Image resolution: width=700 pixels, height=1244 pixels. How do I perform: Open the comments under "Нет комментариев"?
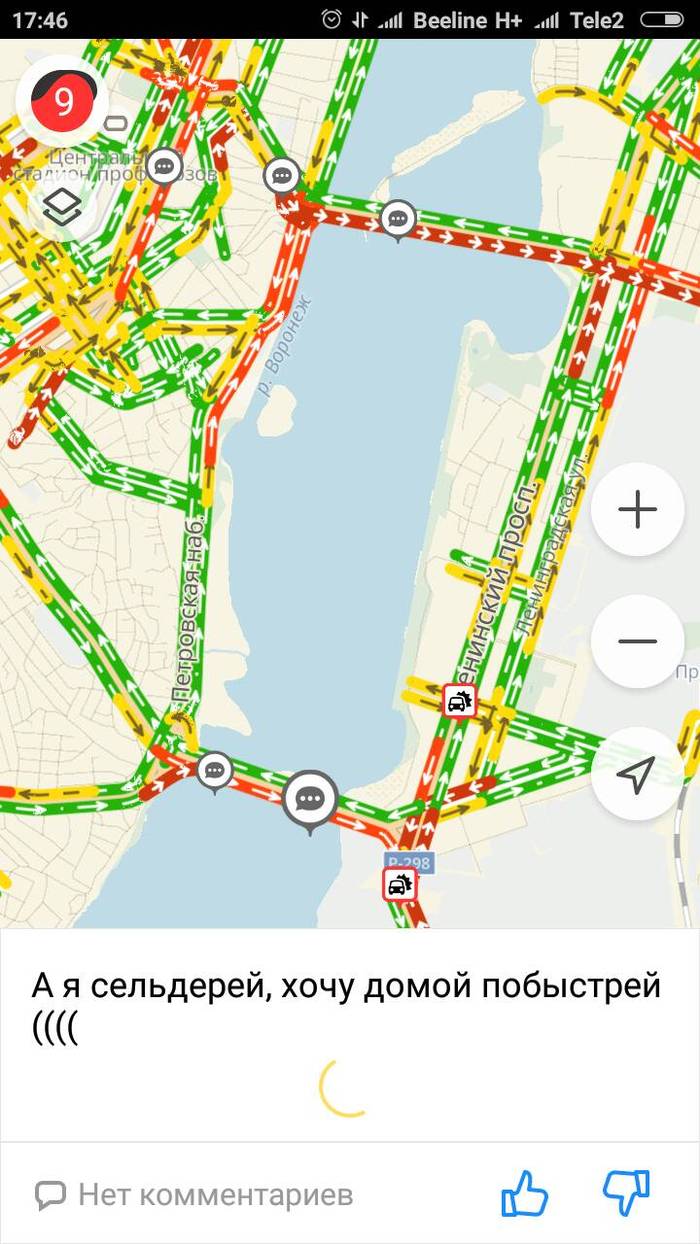(x=195, y=1194)
